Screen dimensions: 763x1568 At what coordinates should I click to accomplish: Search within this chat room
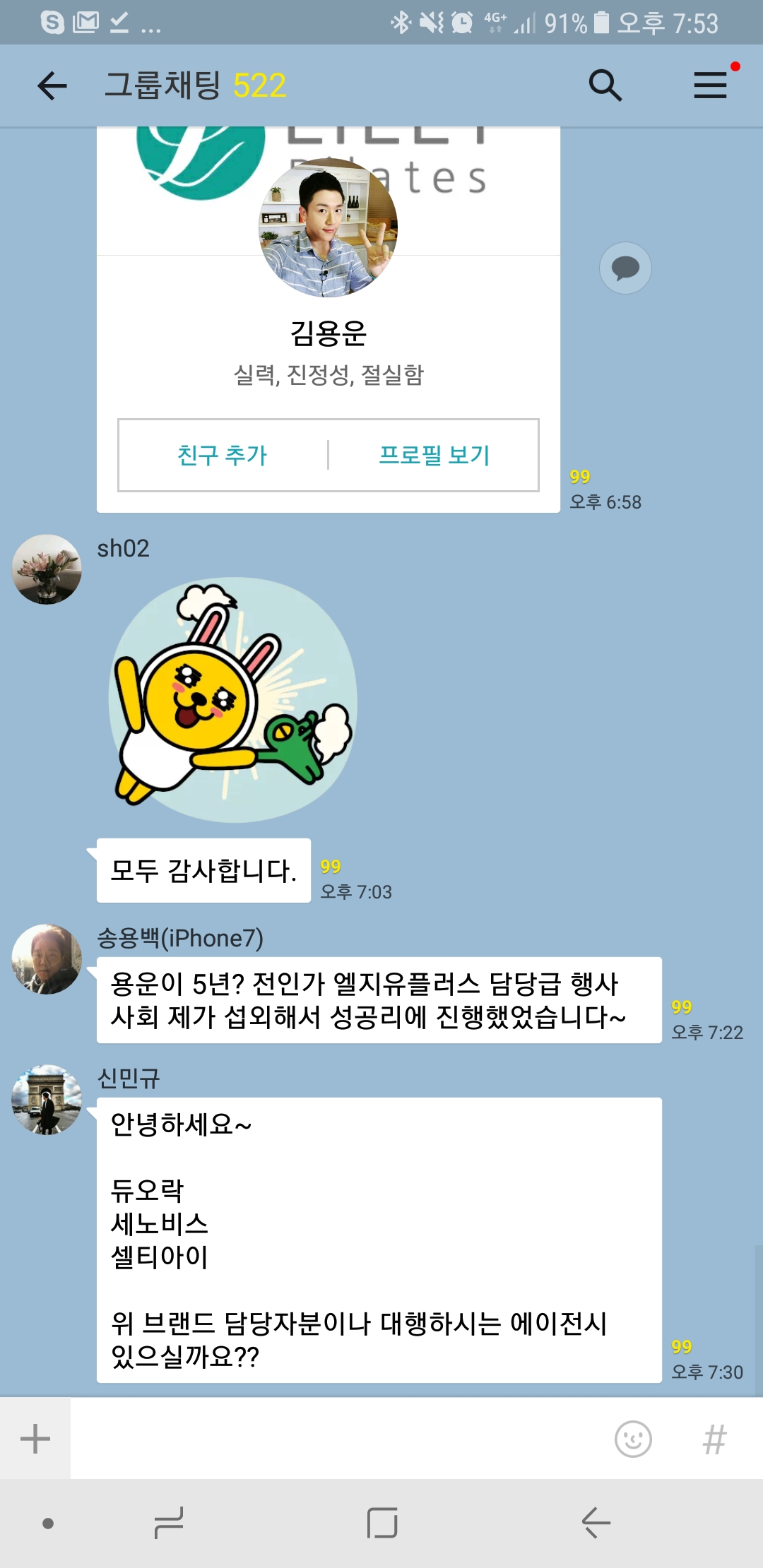pyautogui.click(x=605, y=86)
